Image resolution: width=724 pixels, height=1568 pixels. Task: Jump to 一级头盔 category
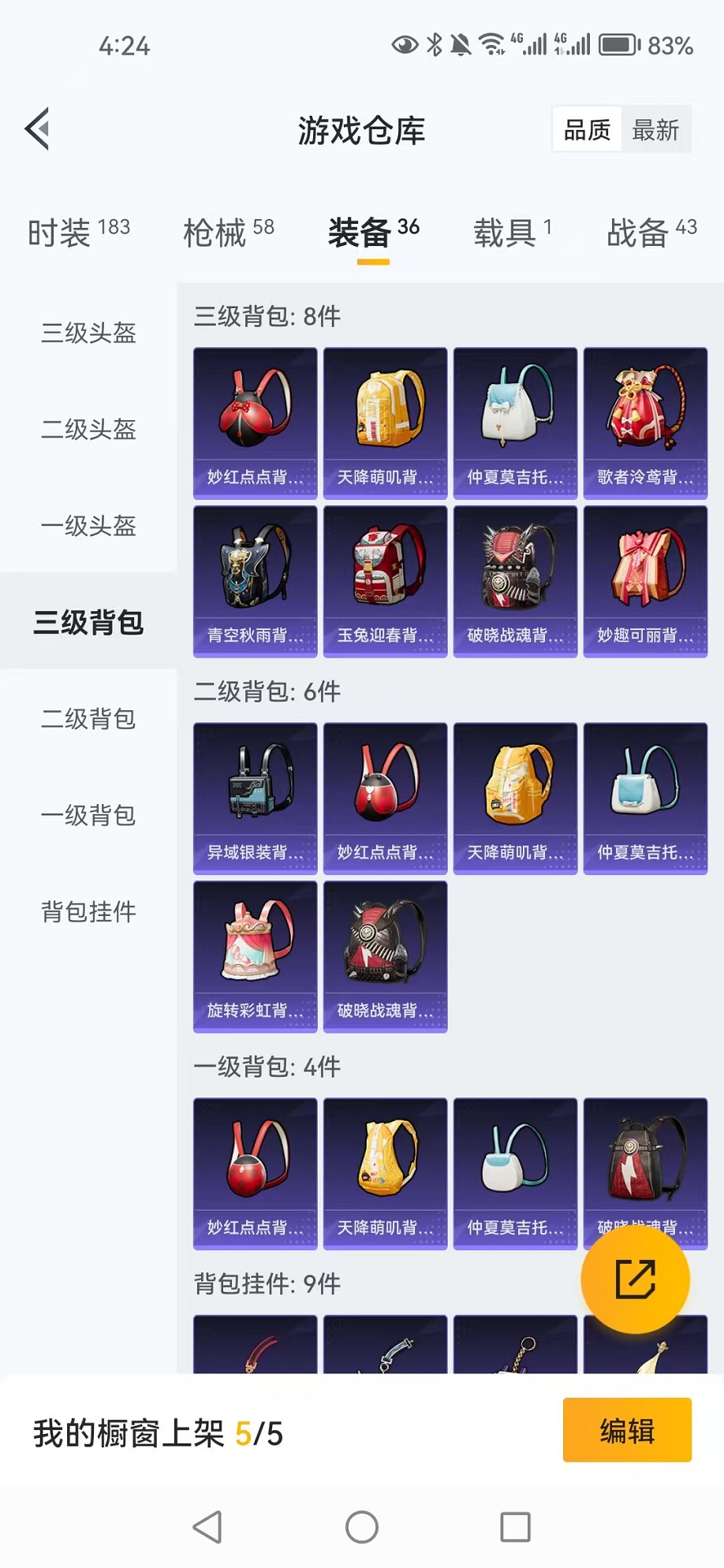pyautogui.click(x=88, y=526)
